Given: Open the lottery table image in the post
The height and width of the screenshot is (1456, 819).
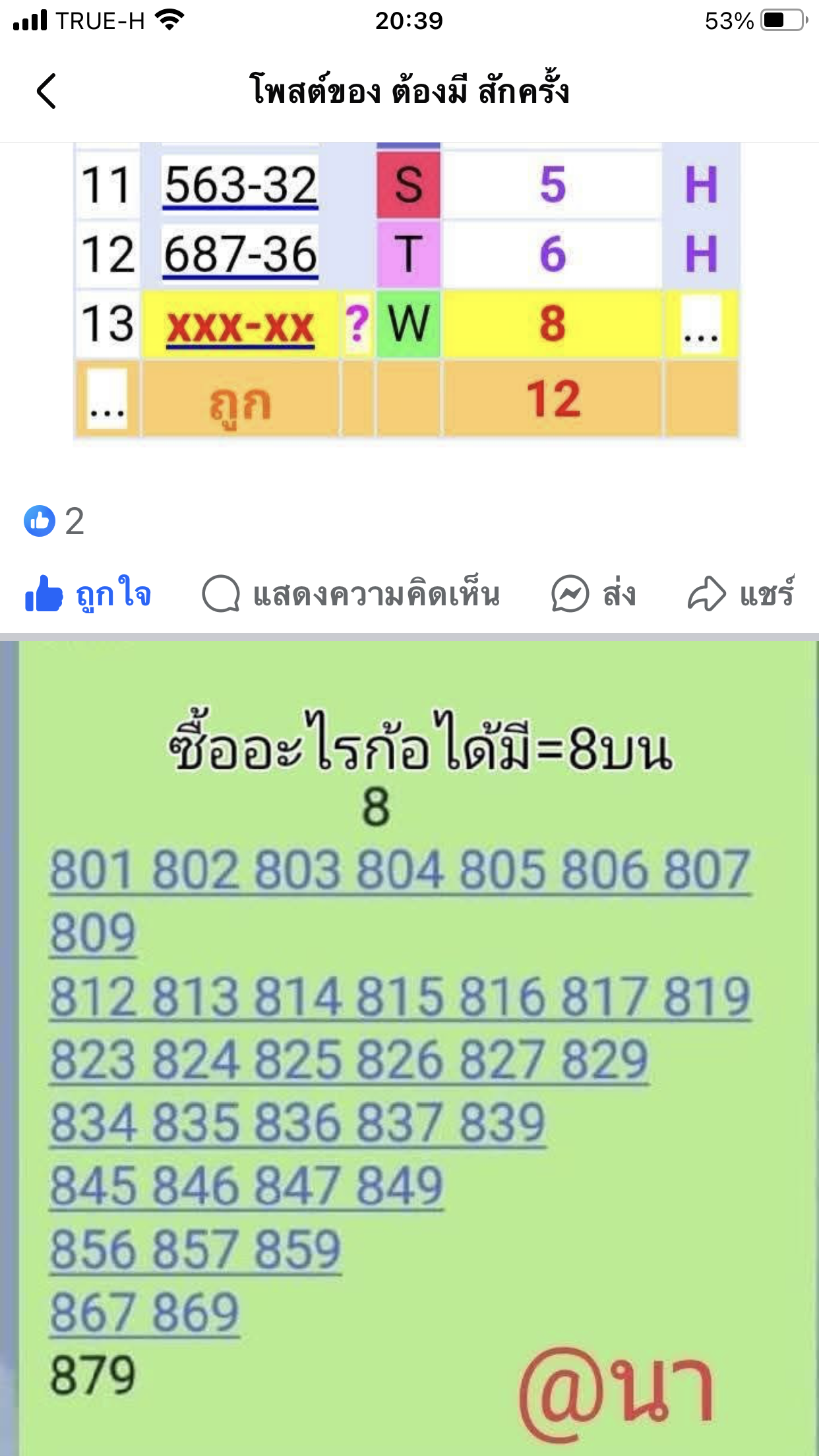Looking at the screenshot, I should (x=407, y=290).
